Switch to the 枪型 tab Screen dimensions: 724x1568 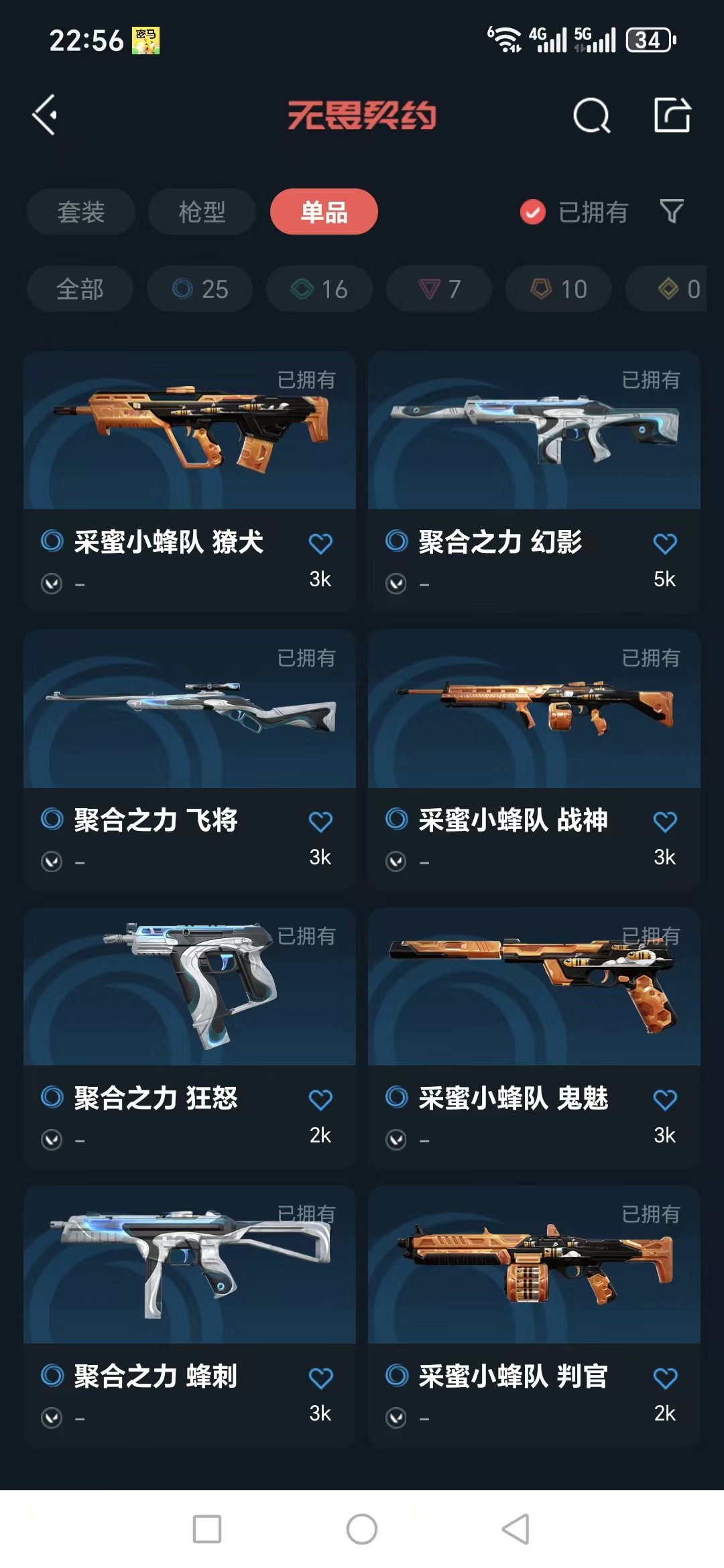coord(202,212)
